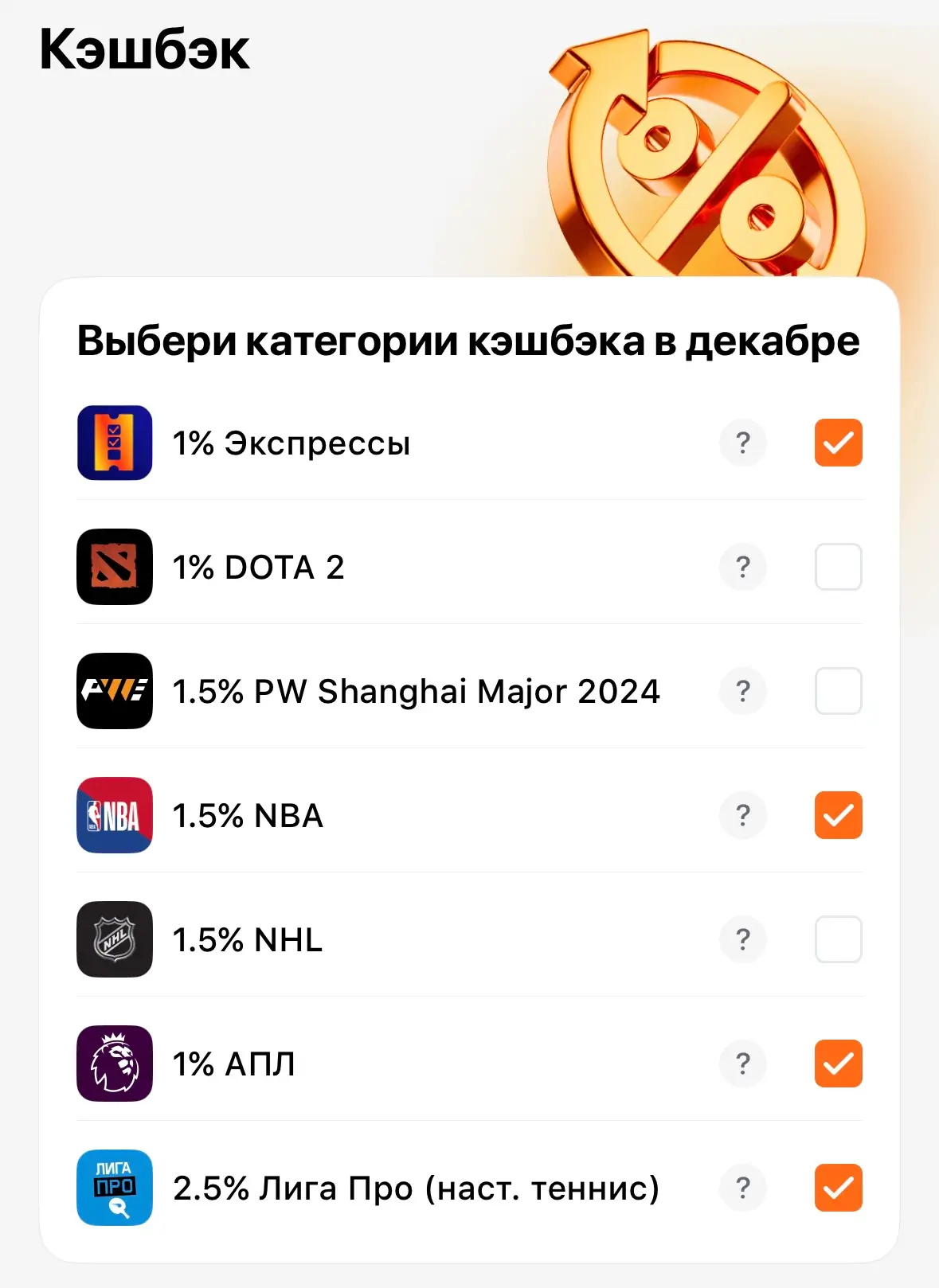This screenshot has height=1288, width=939.
Task: Untick the 1% АПЛ checkbox
Action: [838, 1064]
